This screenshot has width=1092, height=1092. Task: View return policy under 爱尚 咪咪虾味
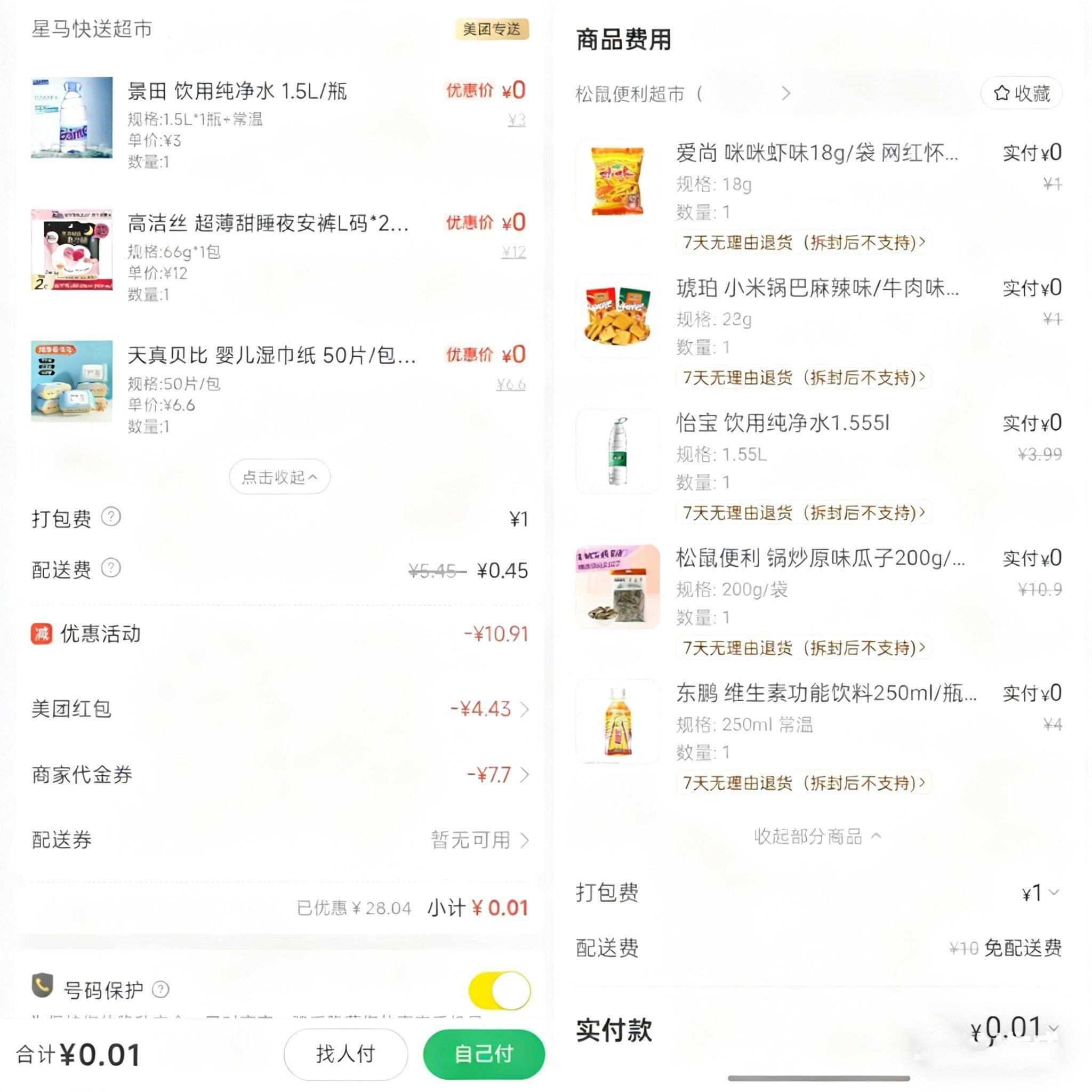(803, 243)
